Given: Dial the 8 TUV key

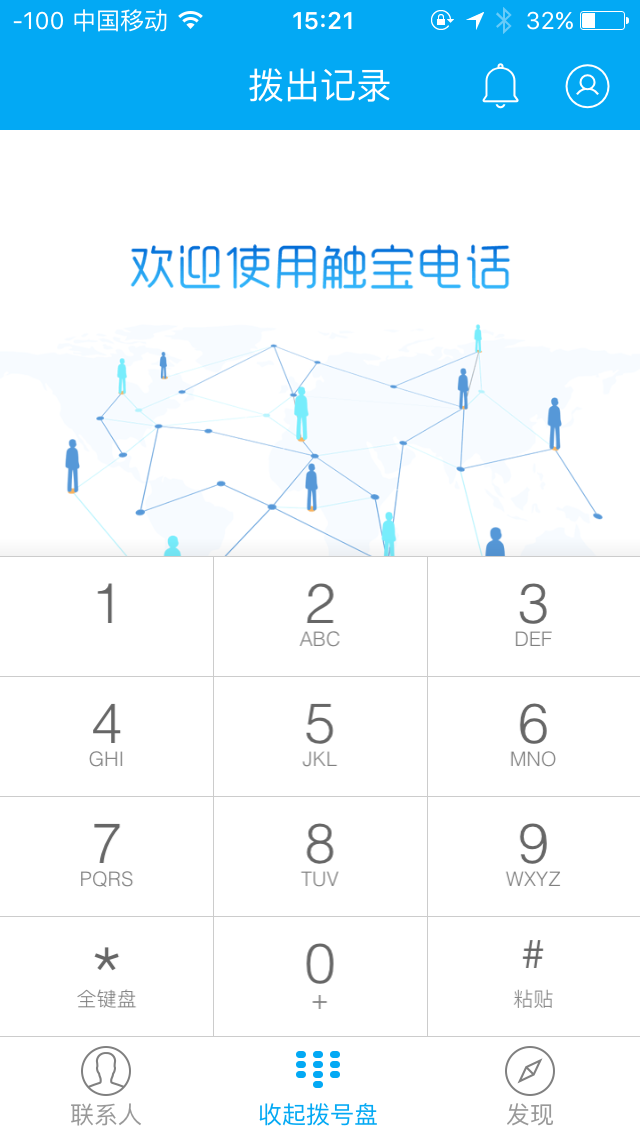Looking at the screenshot, I should [320, 857].
